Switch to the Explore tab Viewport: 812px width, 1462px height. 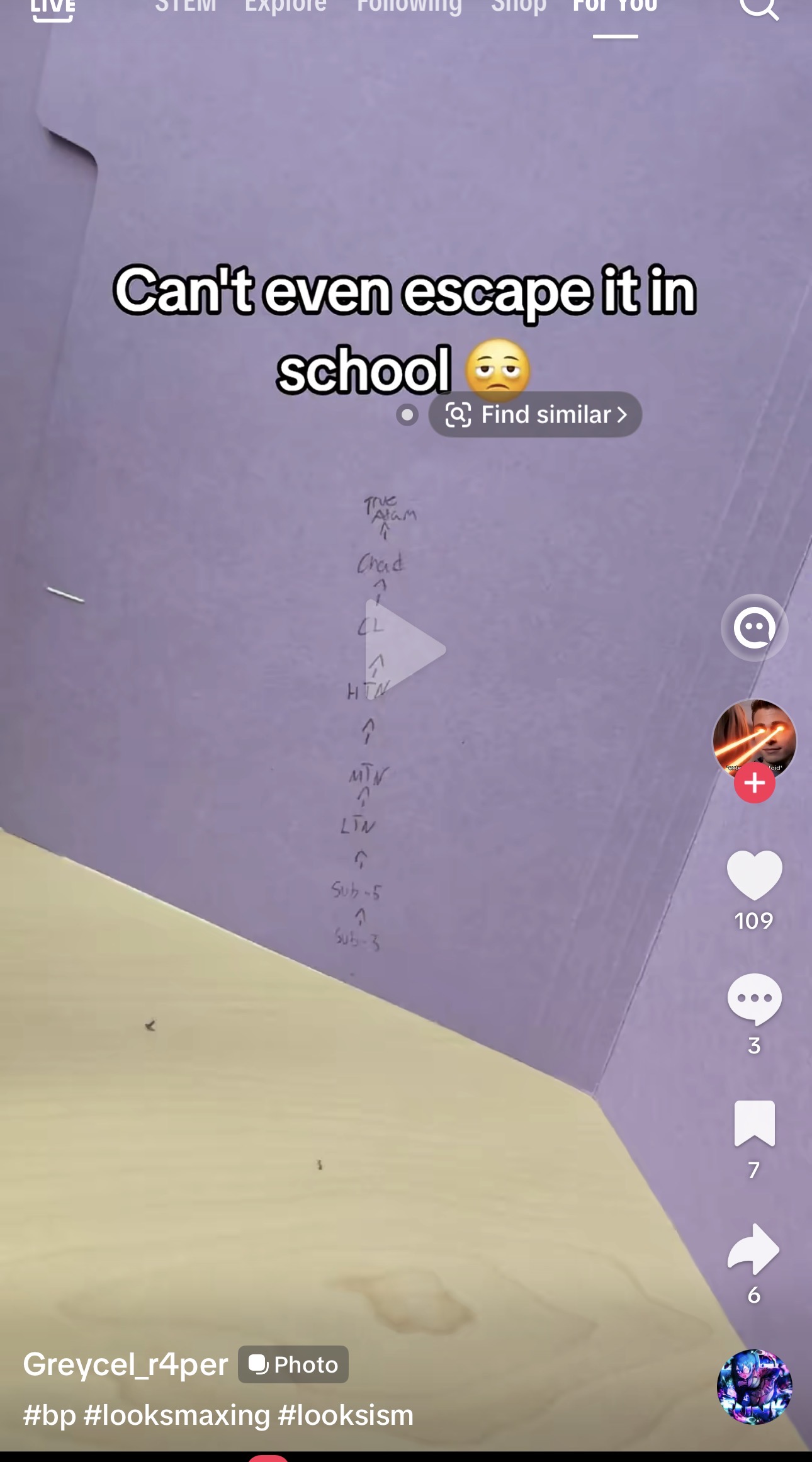point(285,6)
